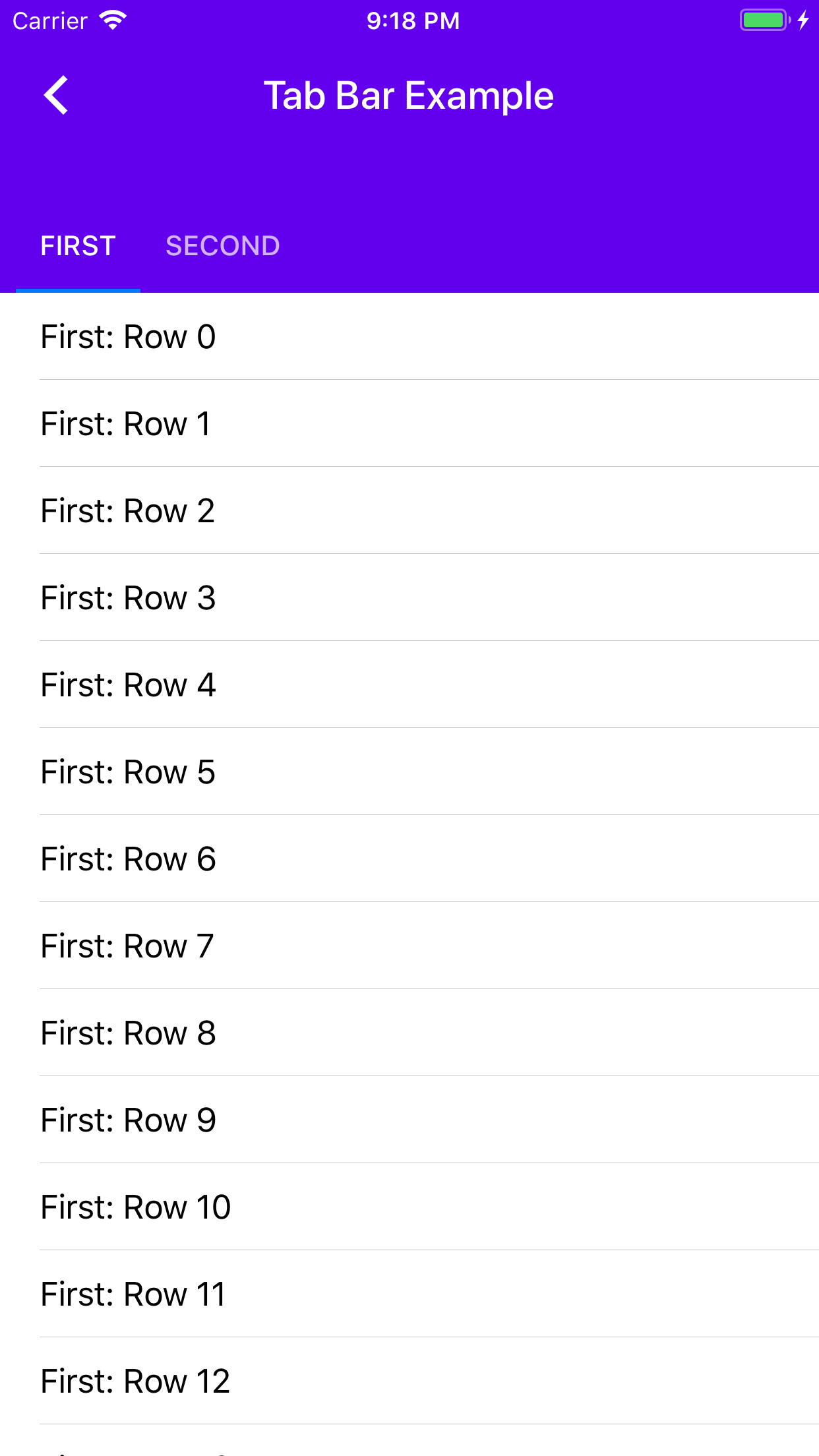Tap First: Row 5
The width and height of the screenshot is (819, 1456).
click(409, 772)
